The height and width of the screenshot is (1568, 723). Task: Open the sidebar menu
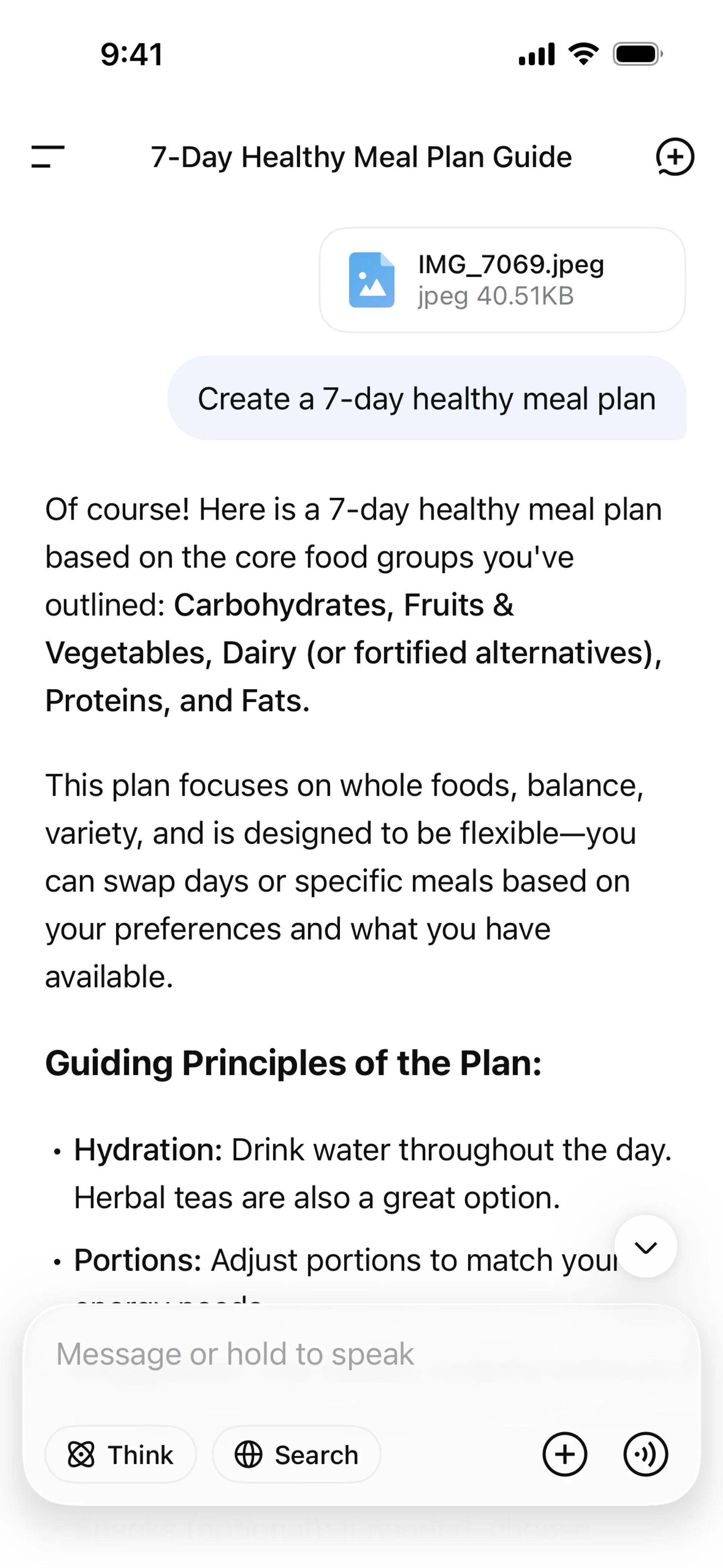[x=48, y=156]
